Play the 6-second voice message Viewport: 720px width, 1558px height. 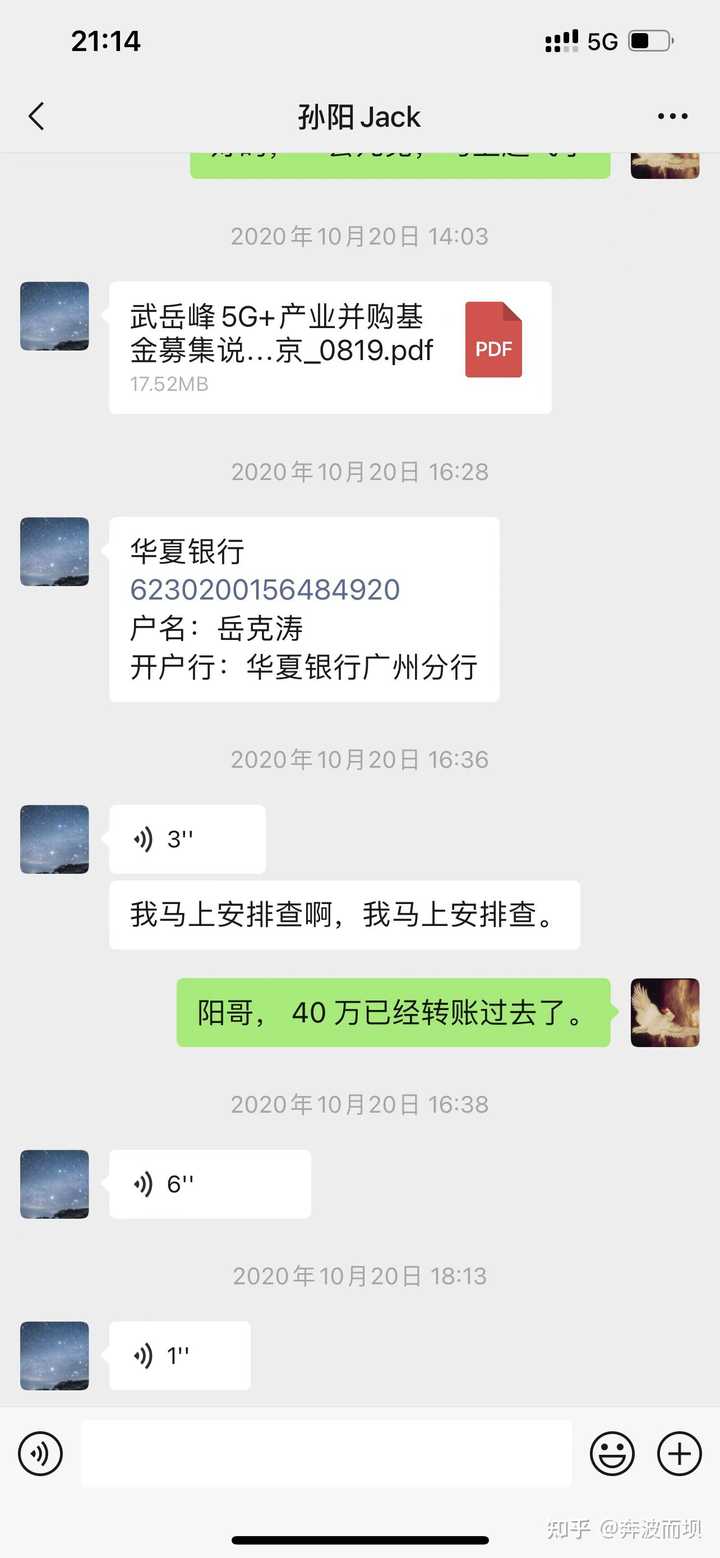(209, 1184)
